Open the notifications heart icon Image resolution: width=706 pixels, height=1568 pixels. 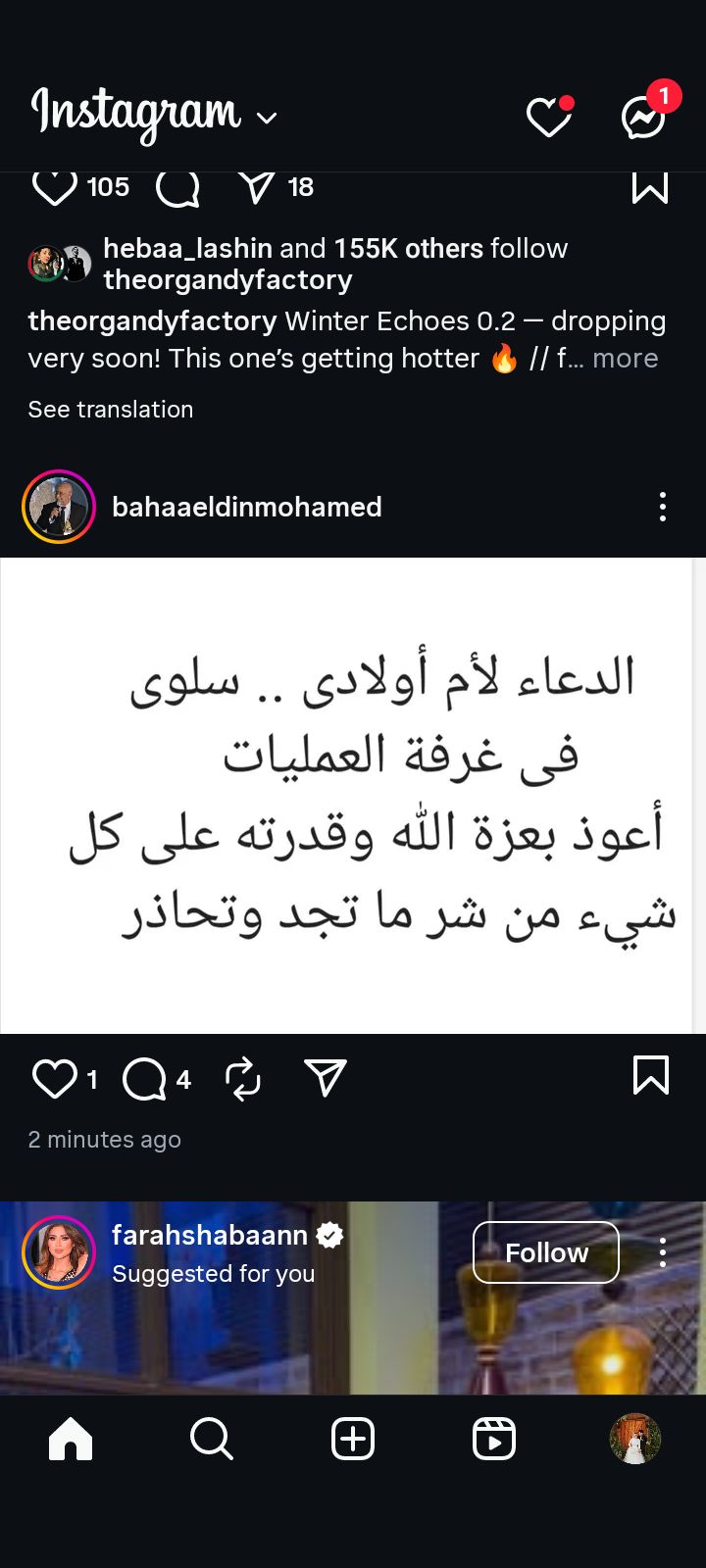coord(548,118)
